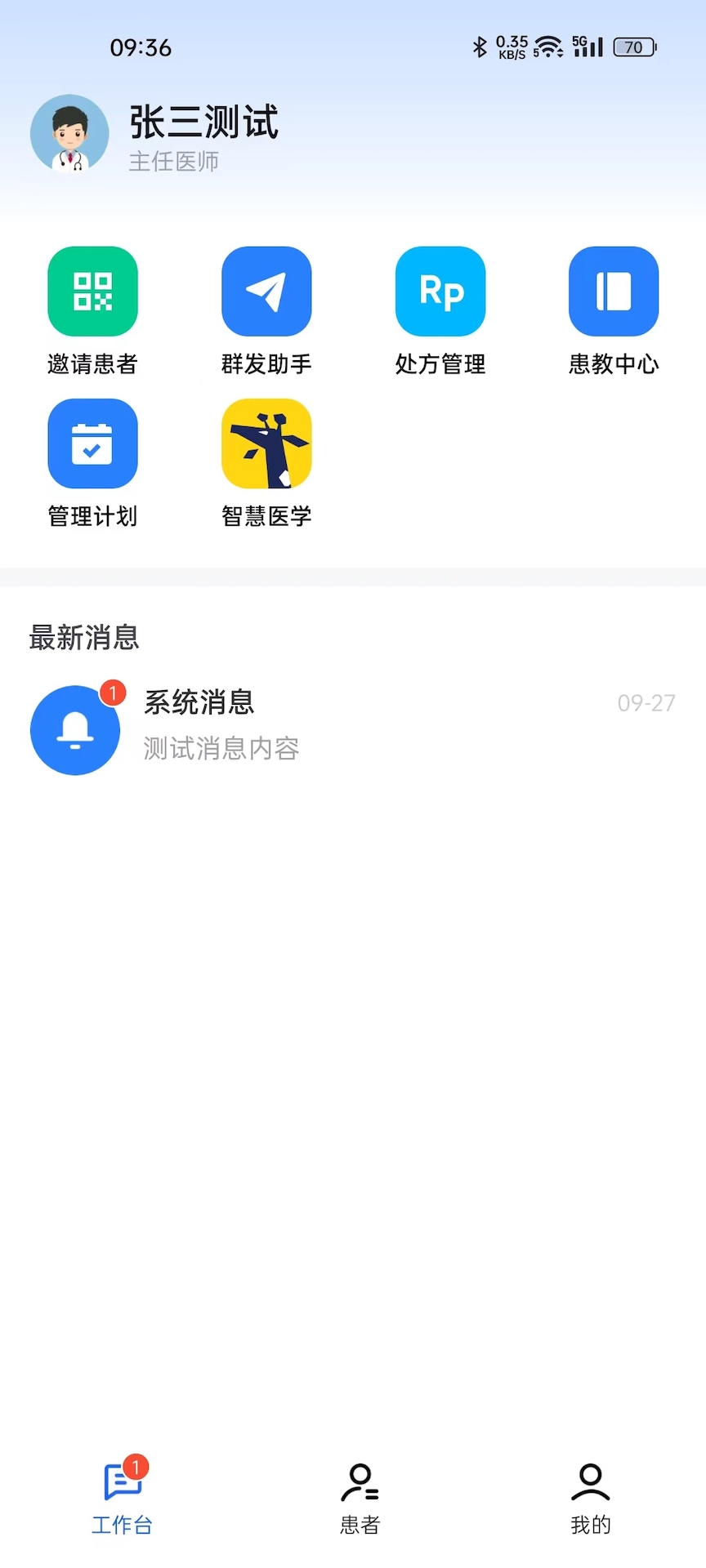The image size is (706, 1568).
Task: Click the name 张三测试
Action: pyautogui.click(x=203, y=122)
